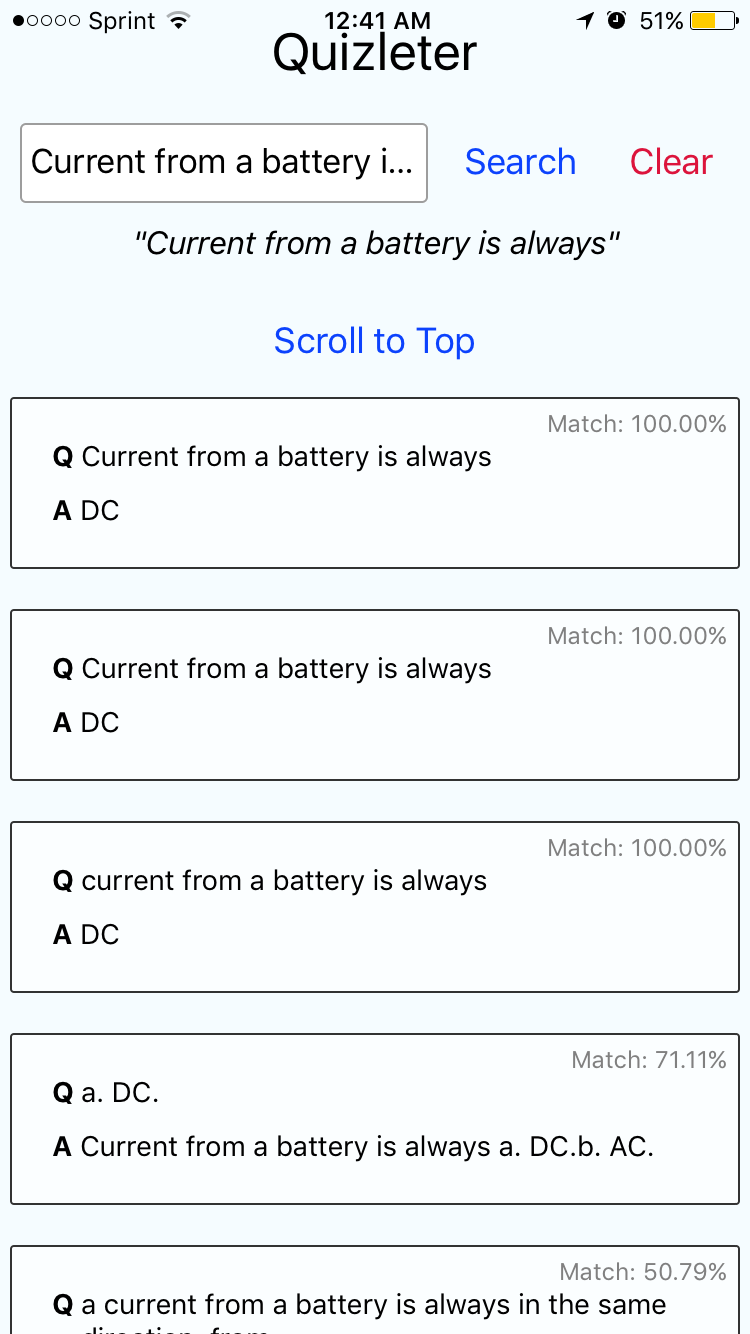Tap the search text field
750x1334 pixels.
coord(223,162)
